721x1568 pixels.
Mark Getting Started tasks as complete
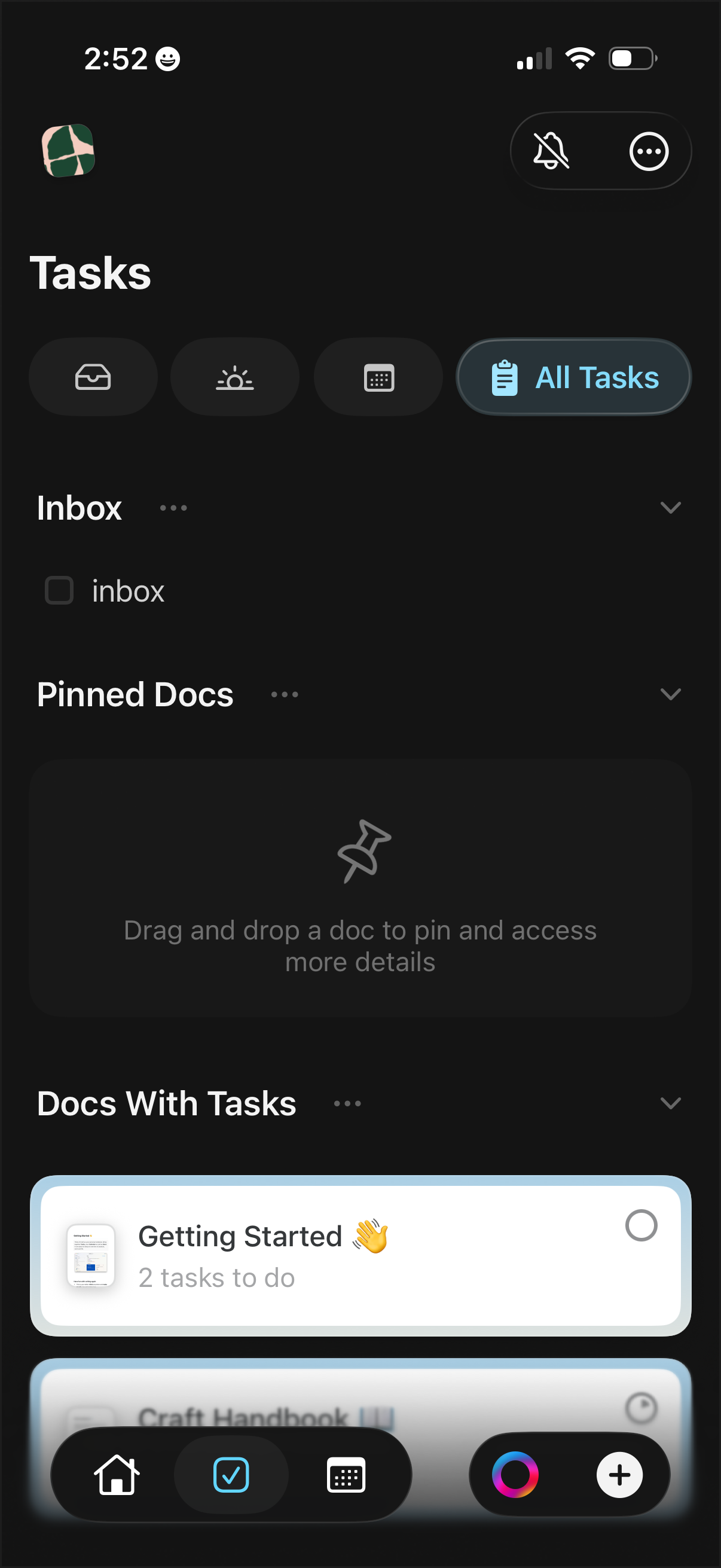643,1226
